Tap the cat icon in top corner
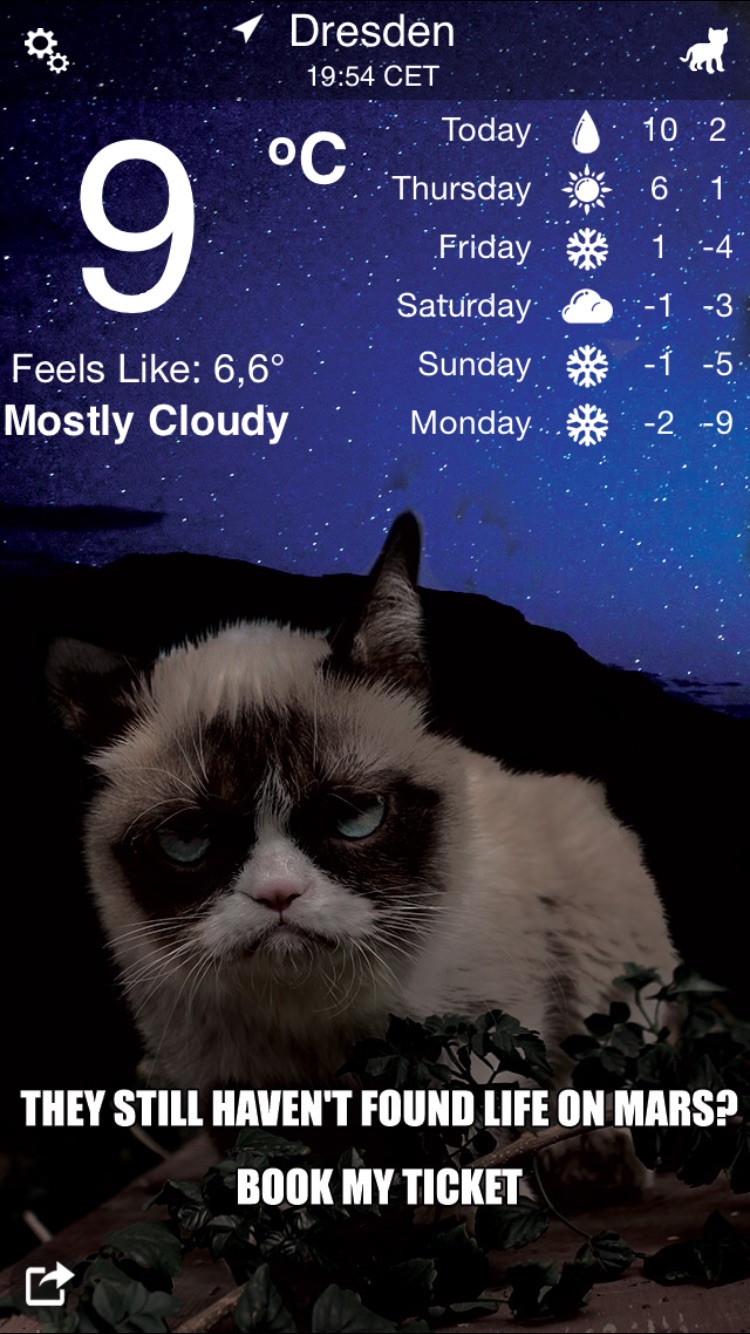 (704, 50)
